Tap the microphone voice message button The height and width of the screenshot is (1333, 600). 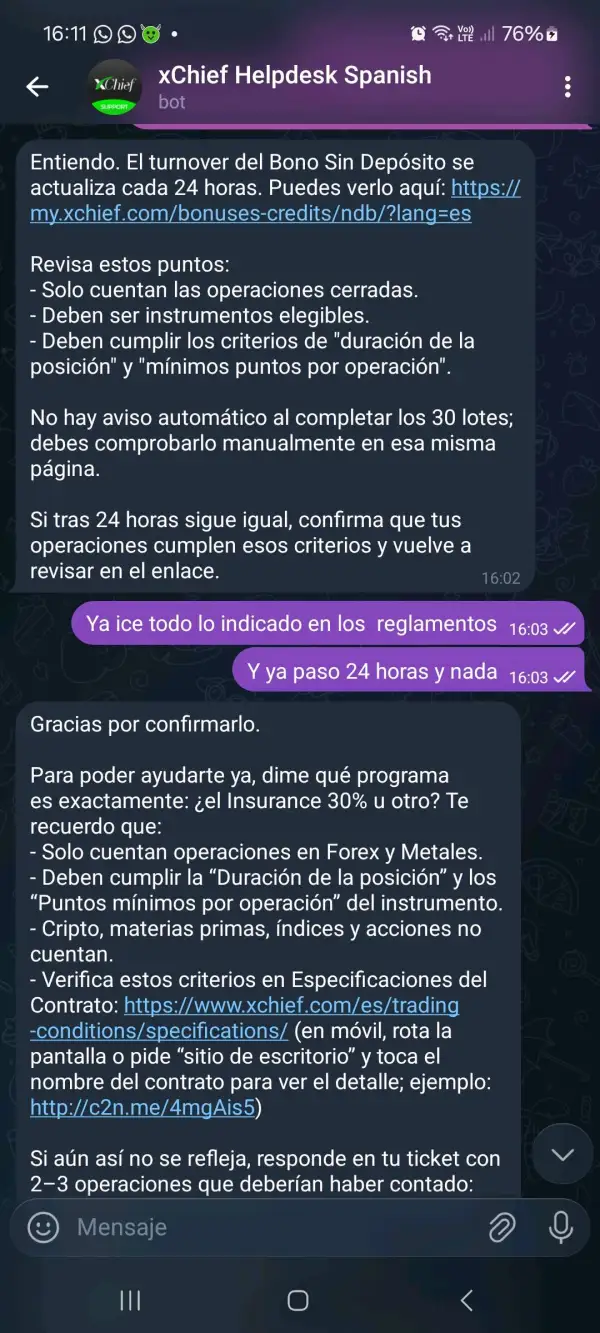click(561, 1227)
